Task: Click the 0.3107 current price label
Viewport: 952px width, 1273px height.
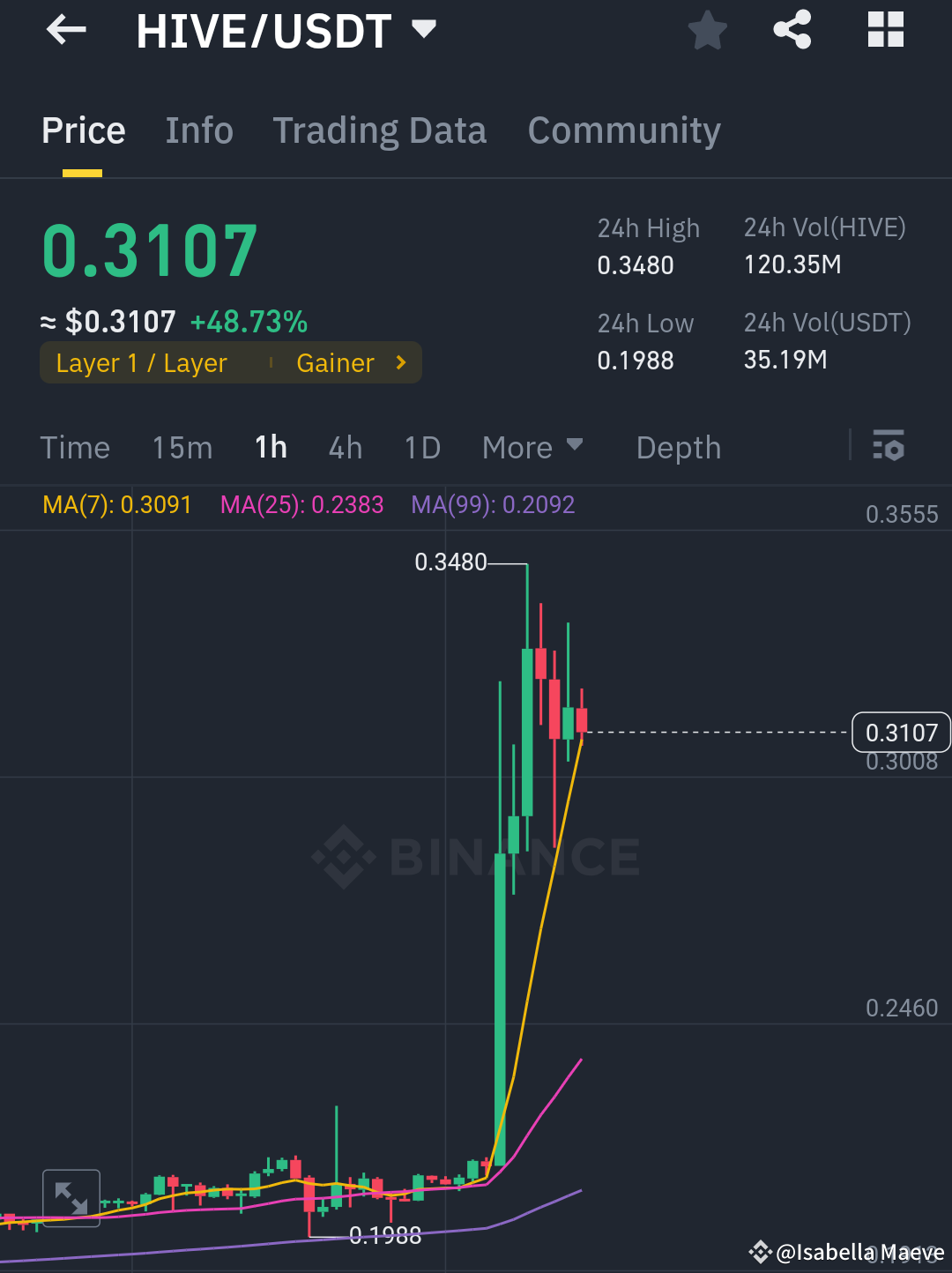Action: coord(900,732)
